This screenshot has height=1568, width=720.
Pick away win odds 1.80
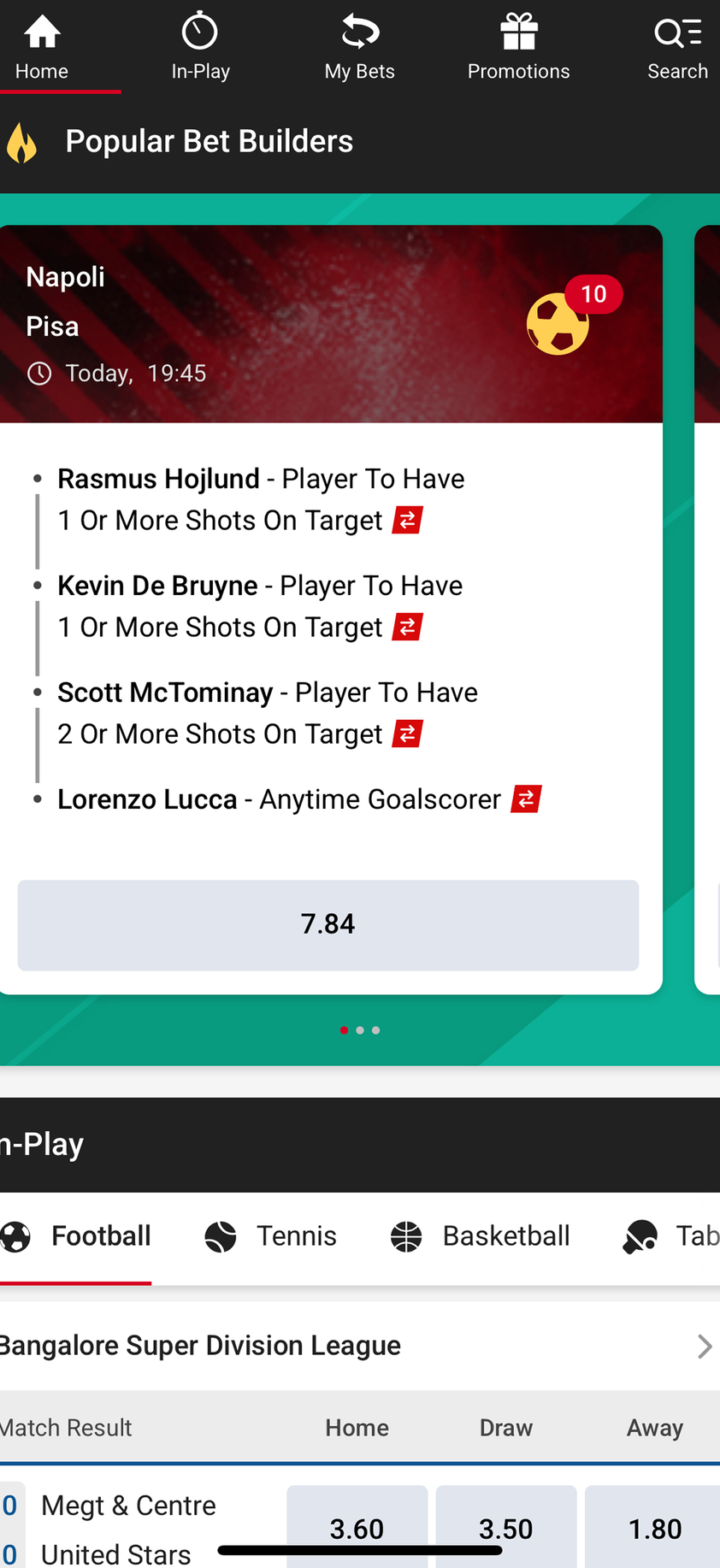(654, 1528)
